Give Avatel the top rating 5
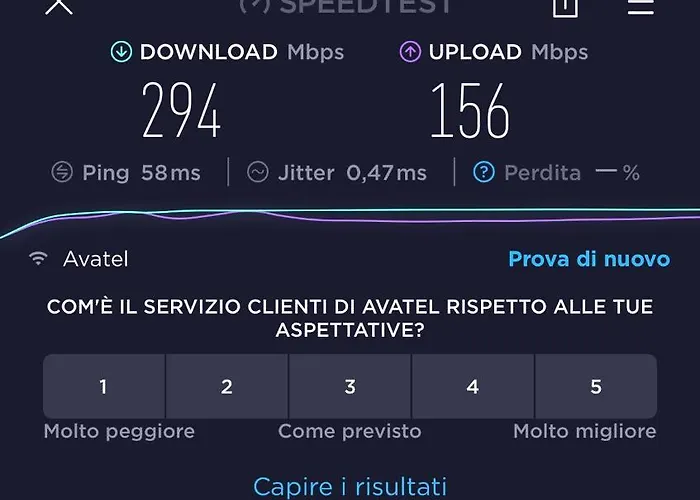Image resolution: width=700 pixels, height=500 pixels. coord(596,387)
